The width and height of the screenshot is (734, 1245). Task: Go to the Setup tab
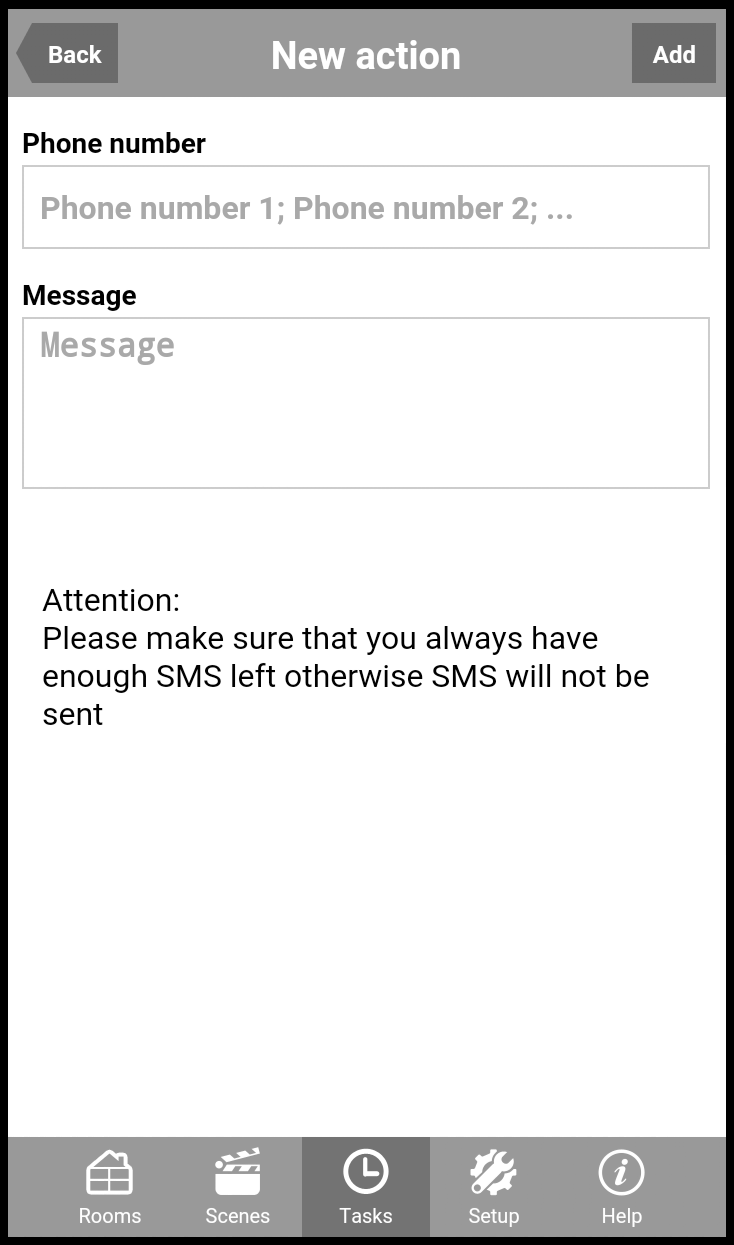tap(493, 1188)
